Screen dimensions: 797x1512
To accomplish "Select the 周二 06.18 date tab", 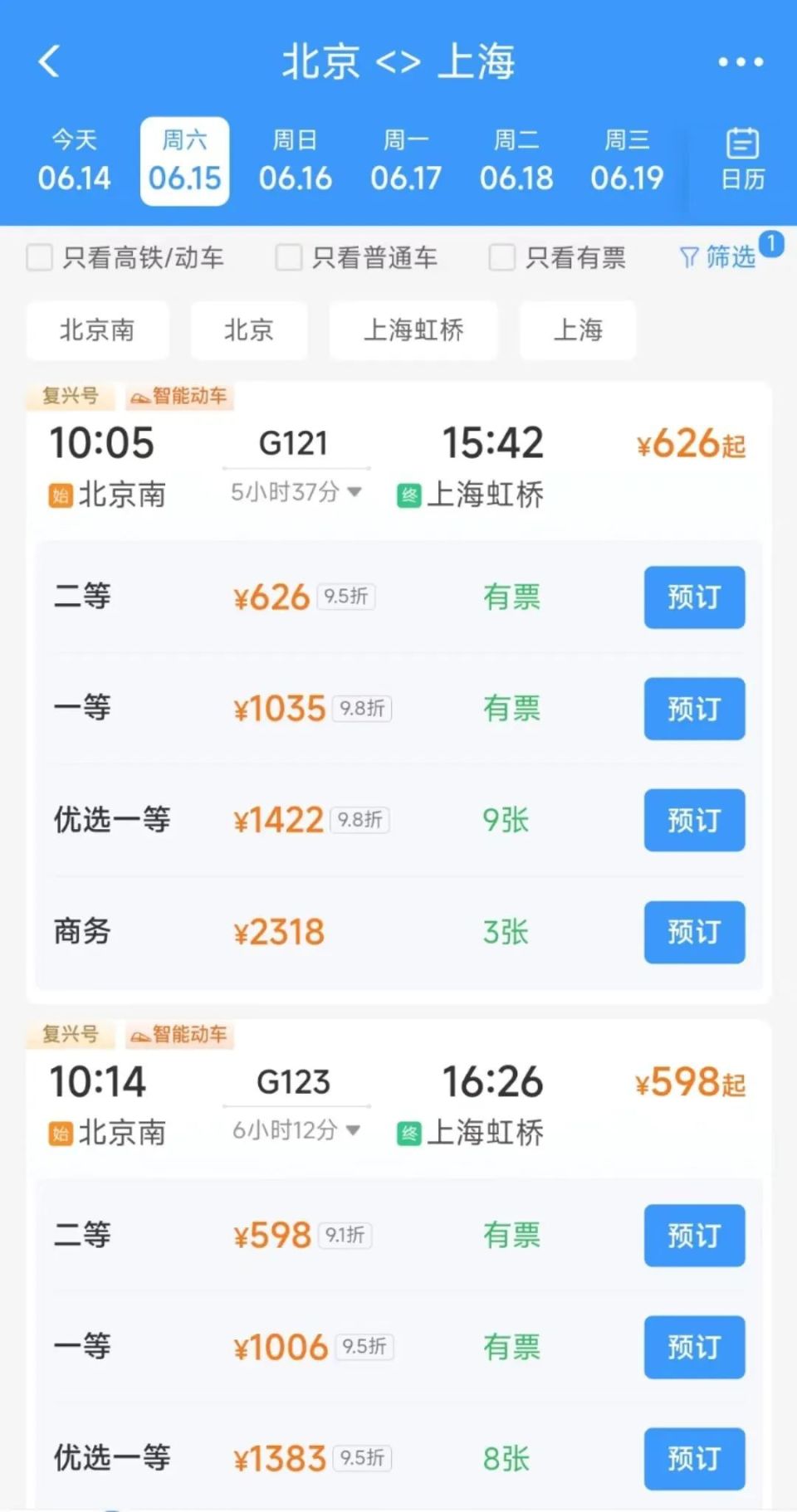I will click(517, 159).
